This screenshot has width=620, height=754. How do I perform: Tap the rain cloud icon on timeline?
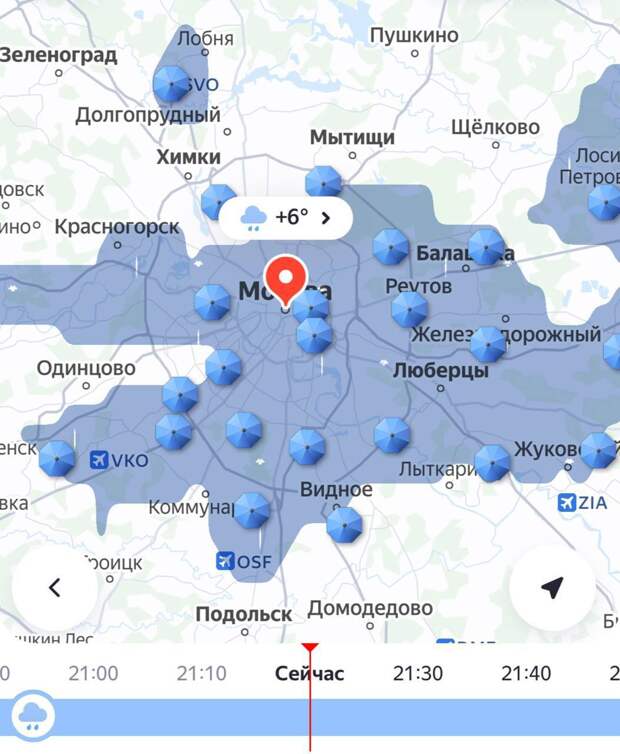pos(32,714)
